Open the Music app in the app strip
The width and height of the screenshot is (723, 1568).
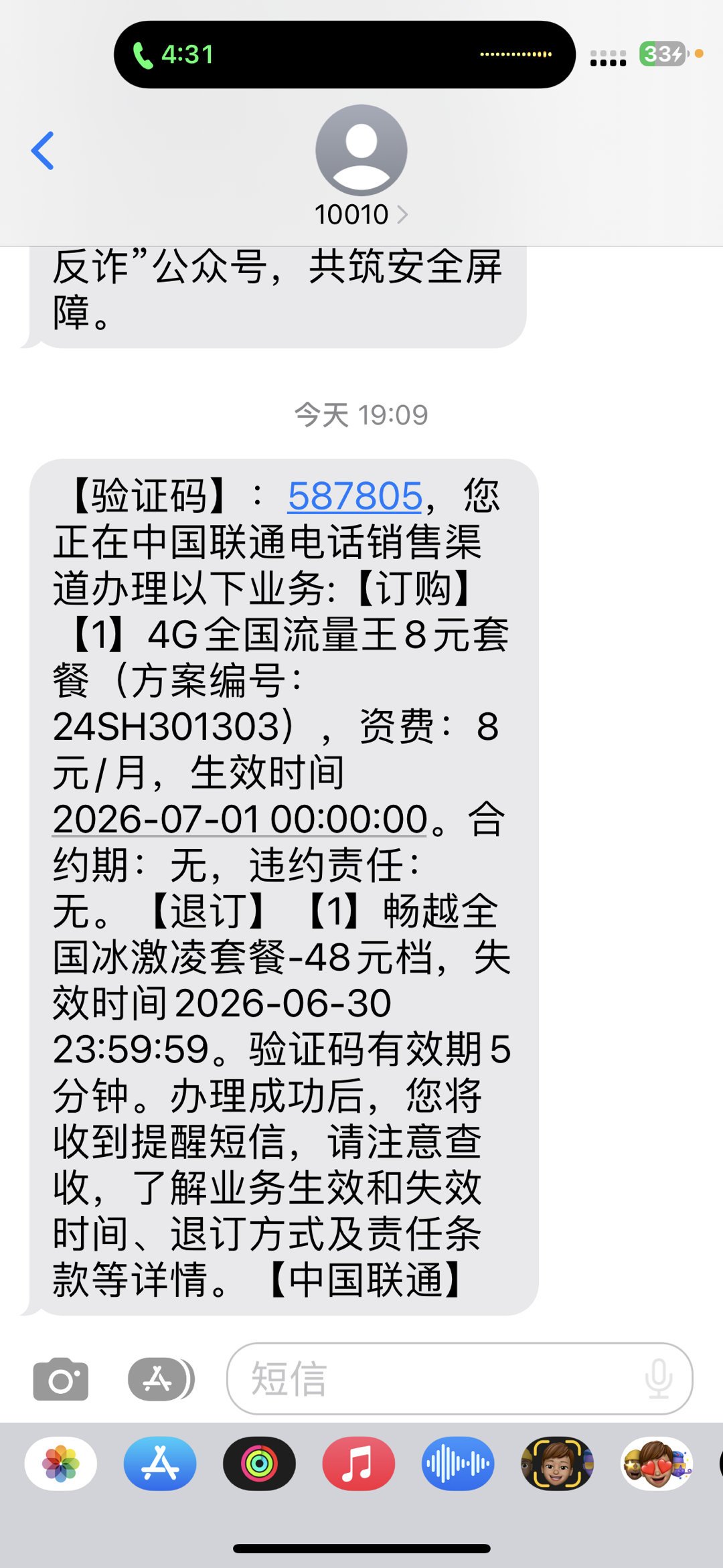coord(358,1463)
